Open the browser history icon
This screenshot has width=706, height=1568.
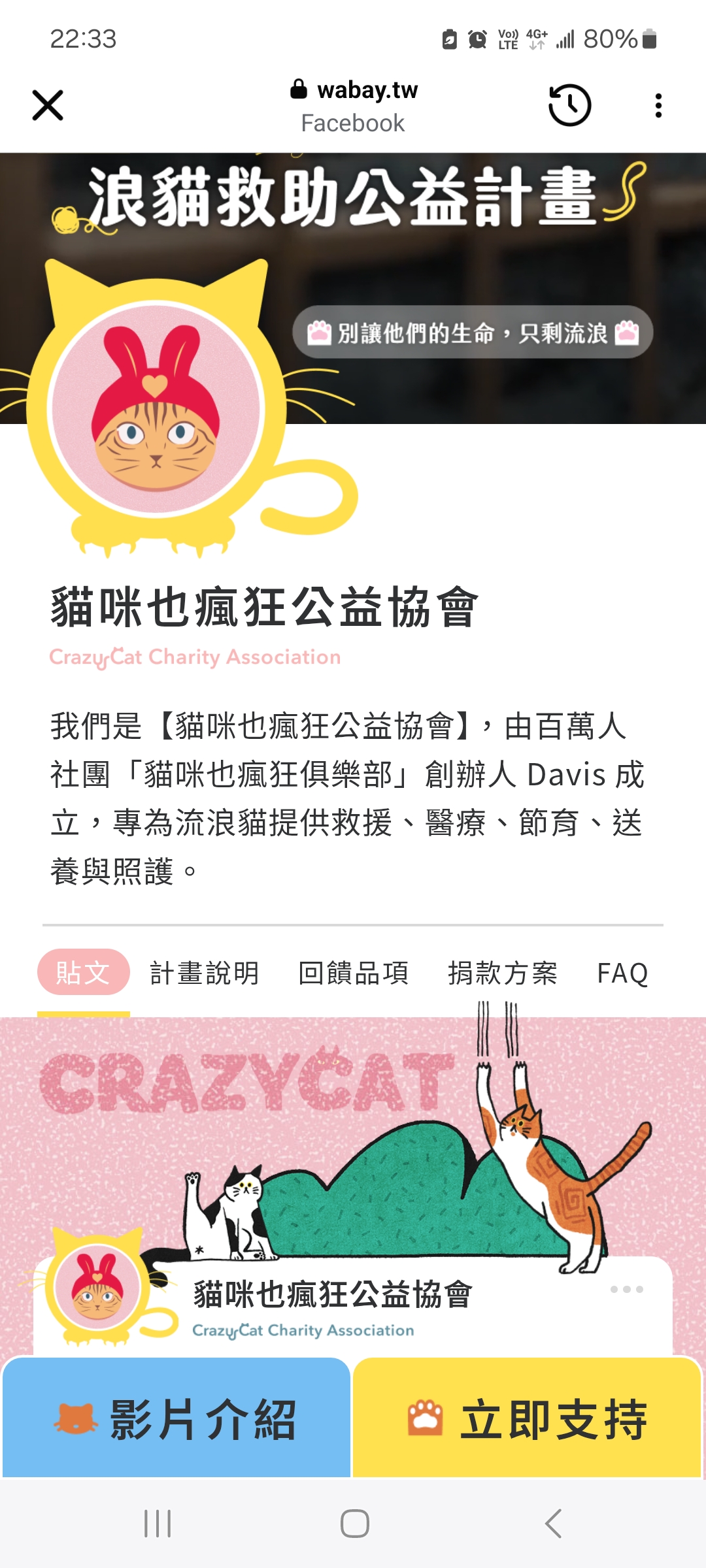(569, 105)
